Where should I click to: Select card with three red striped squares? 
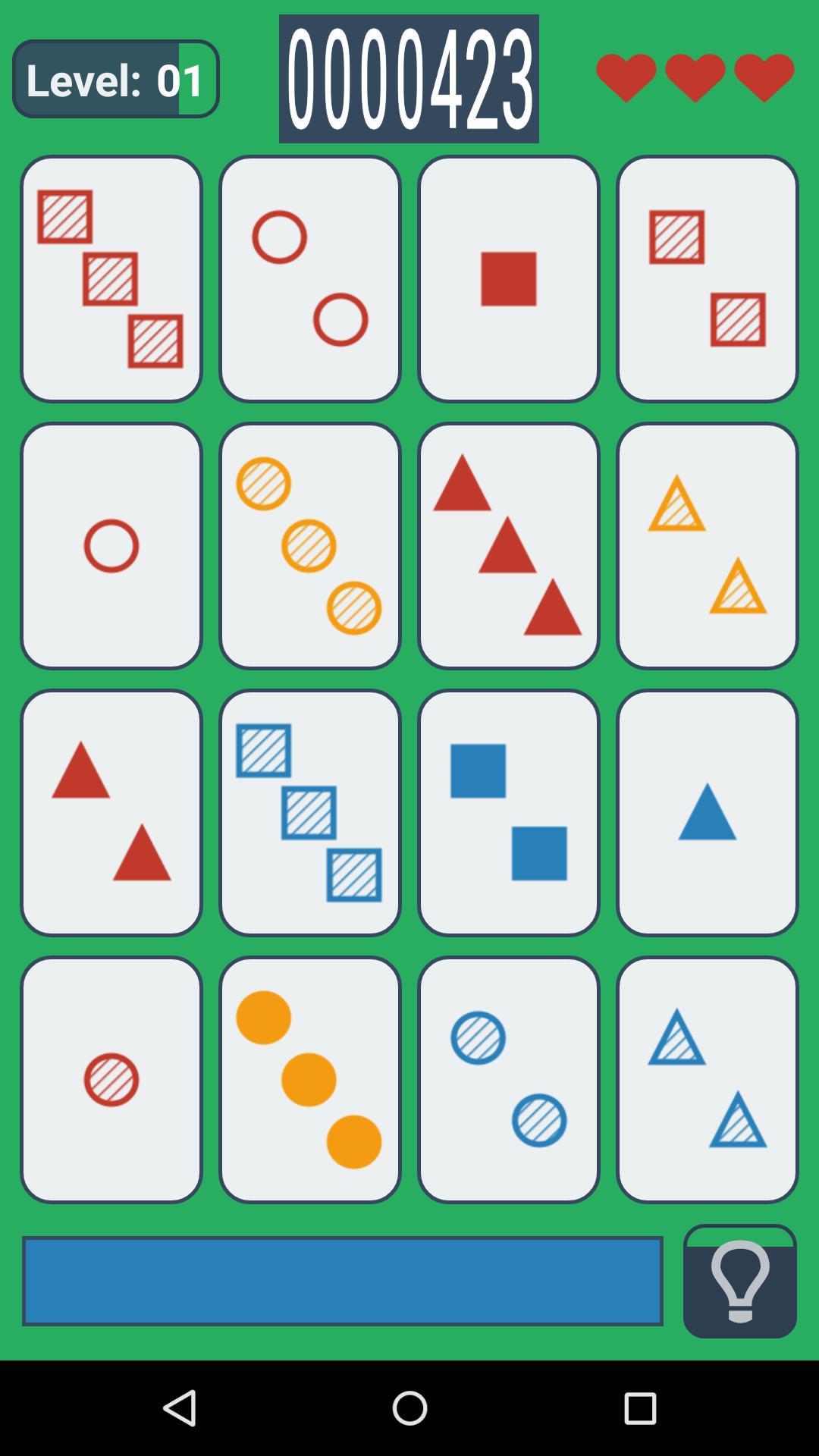click(111, 279)
